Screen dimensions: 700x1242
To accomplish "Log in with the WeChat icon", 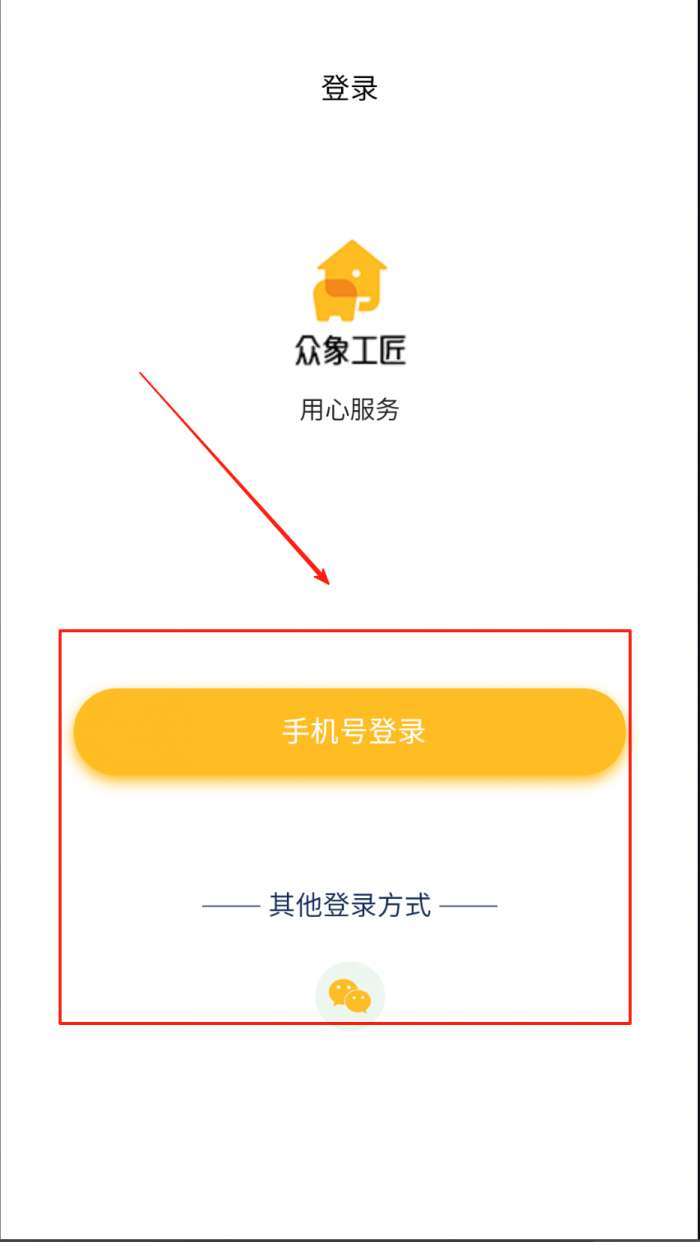I will tap(350, 996).
